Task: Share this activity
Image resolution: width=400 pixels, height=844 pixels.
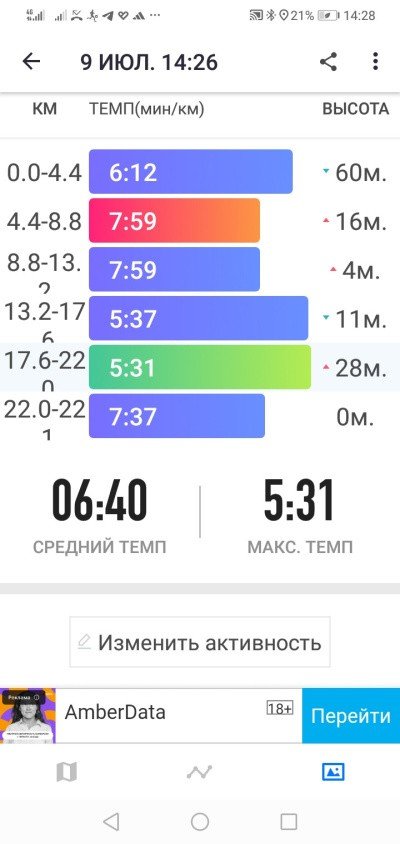Action: [x=328, y=62]
